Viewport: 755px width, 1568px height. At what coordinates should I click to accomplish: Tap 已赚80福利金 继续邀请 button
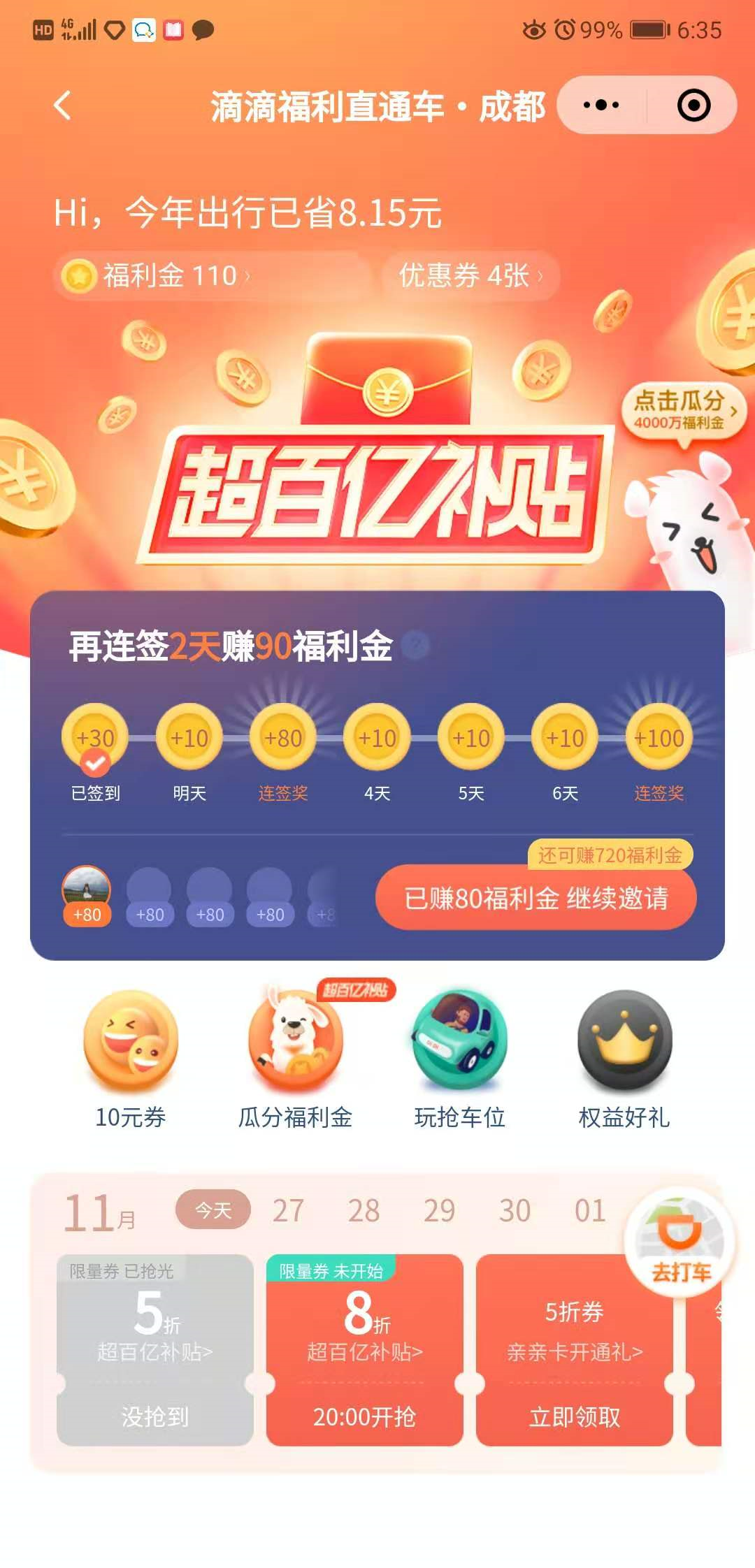click(536, 898)
